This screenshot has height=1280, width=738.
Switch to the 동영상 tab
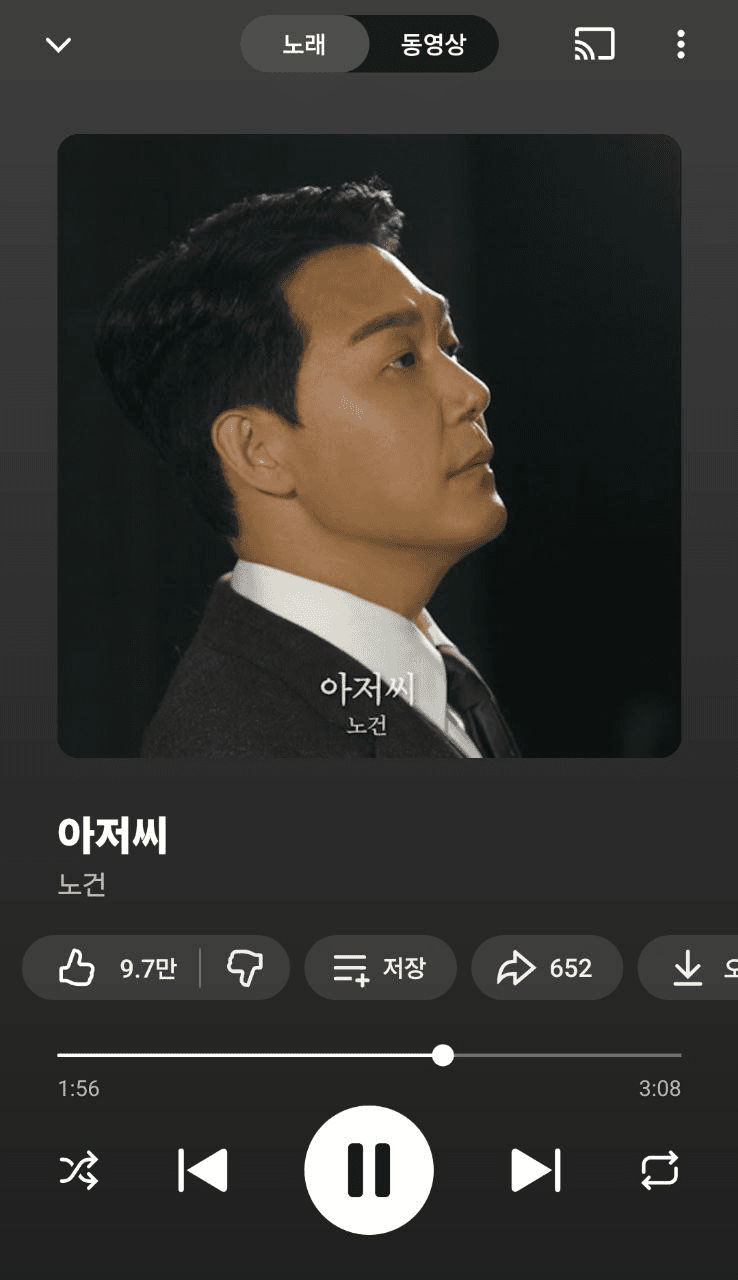click(x=433, y=45)
